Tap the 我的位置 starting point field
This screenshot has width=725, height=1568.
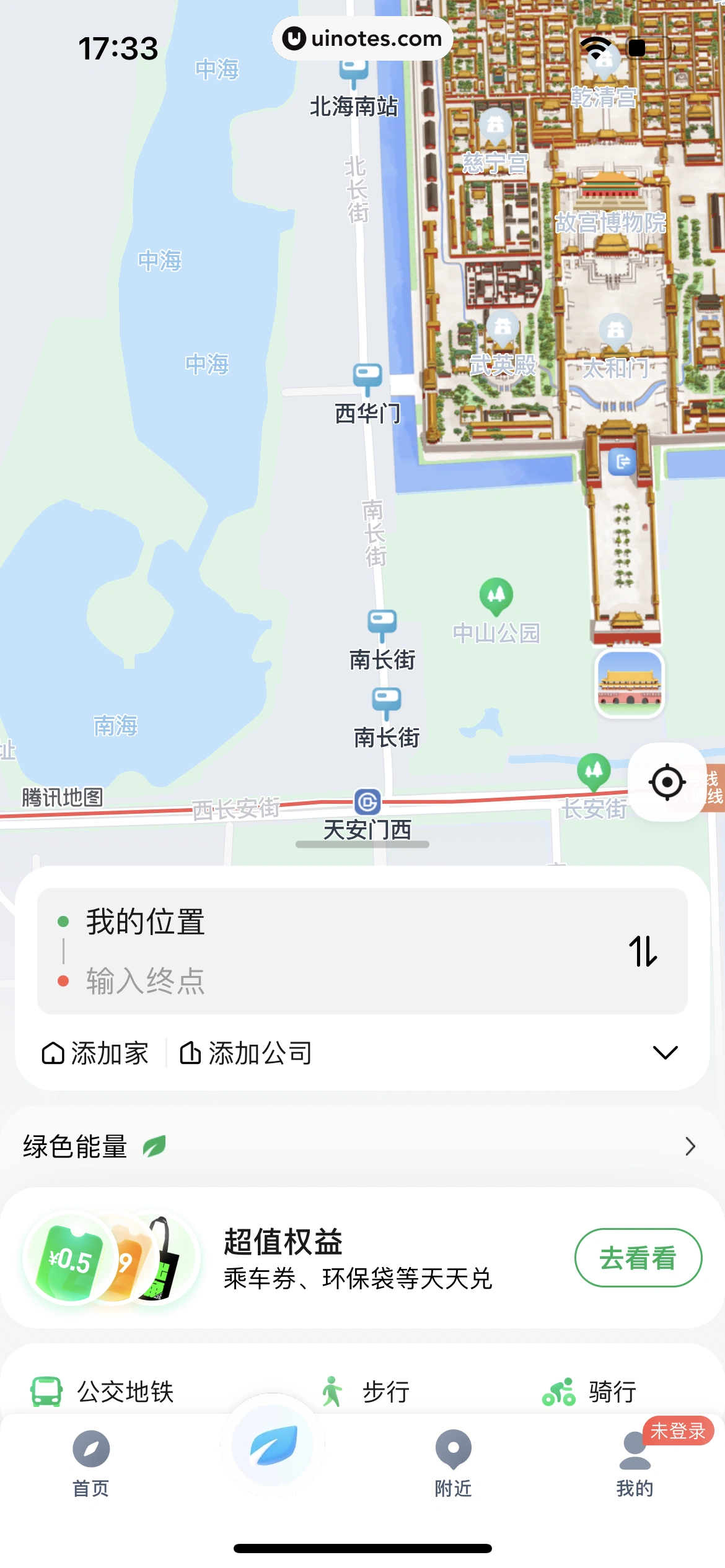click(x=146, y=922)
